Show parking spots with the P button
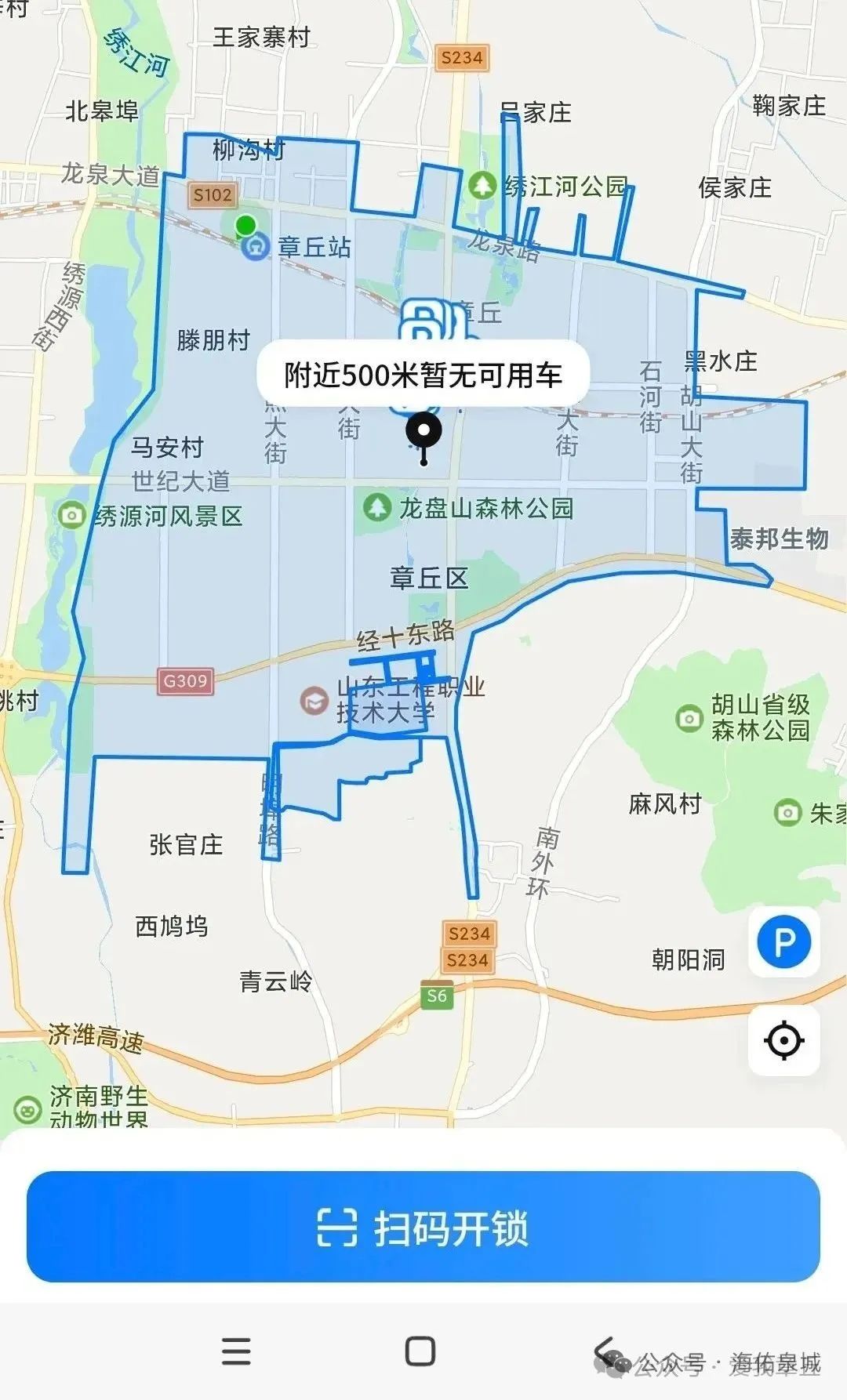The width and height of the screenshot is (847, 1400). (783, 941)
